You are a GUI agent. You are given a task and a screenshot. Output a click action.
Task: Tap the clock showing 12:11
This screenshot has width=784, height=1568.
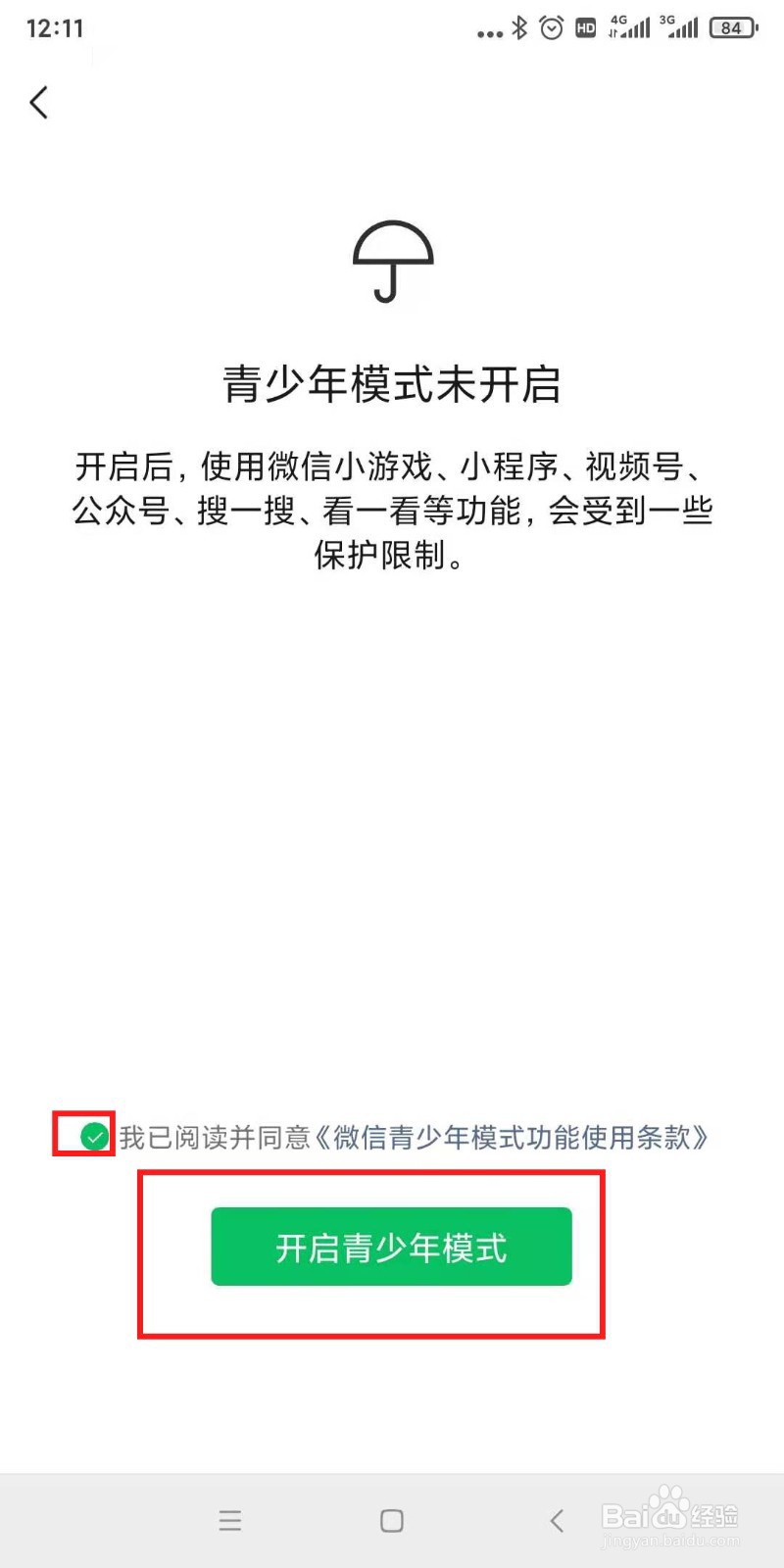pos(56,28)
